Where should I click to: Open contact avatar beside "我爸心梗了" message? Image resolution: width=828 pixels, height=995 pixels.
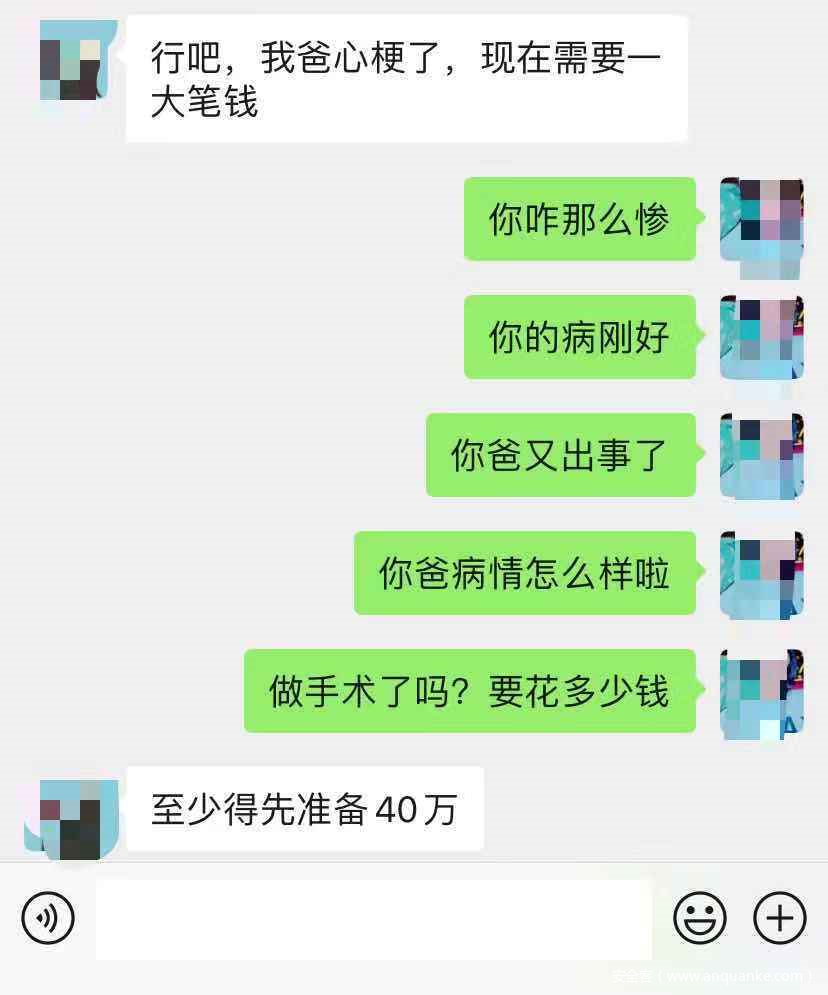[x=71, y=60]
